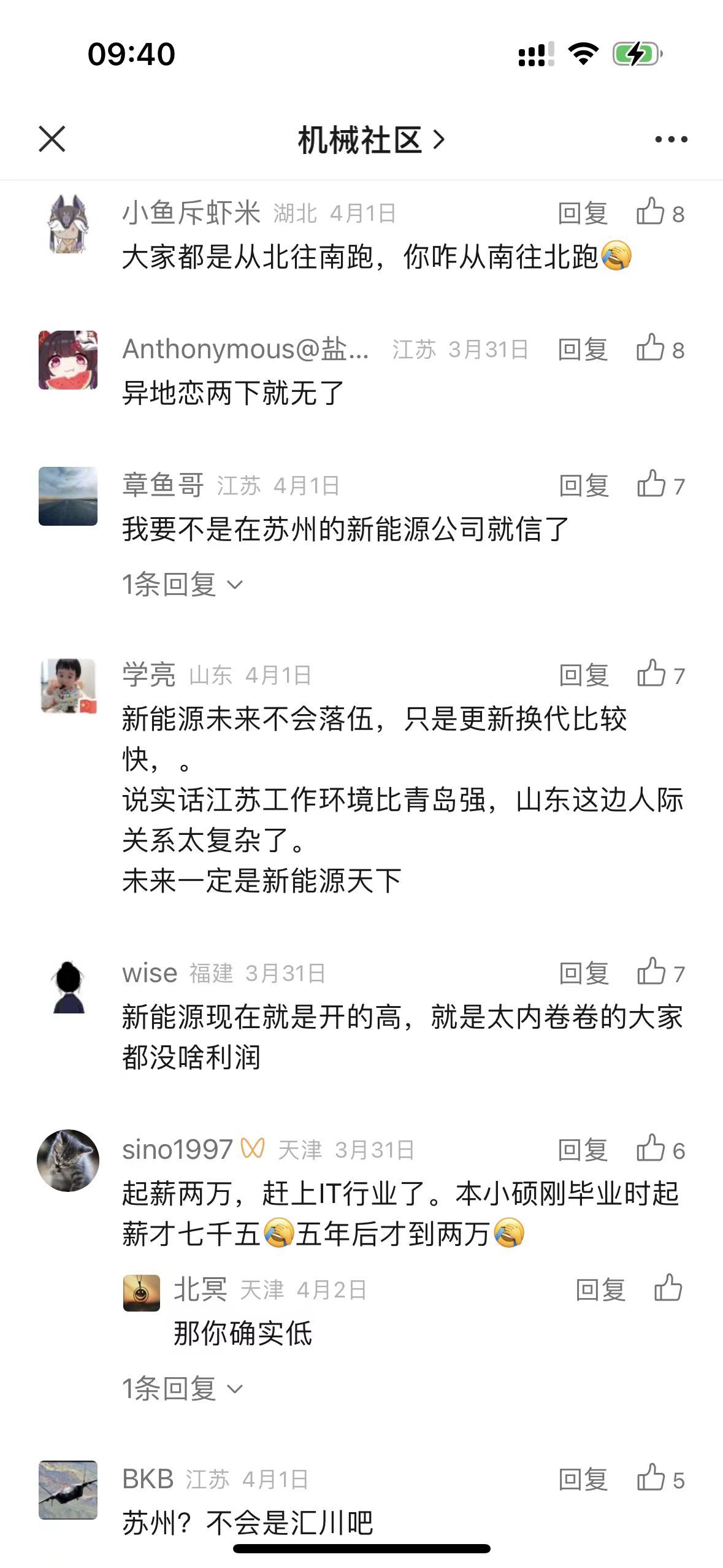
Task: Open the 机械社区 title link
Action: [370, 140]
